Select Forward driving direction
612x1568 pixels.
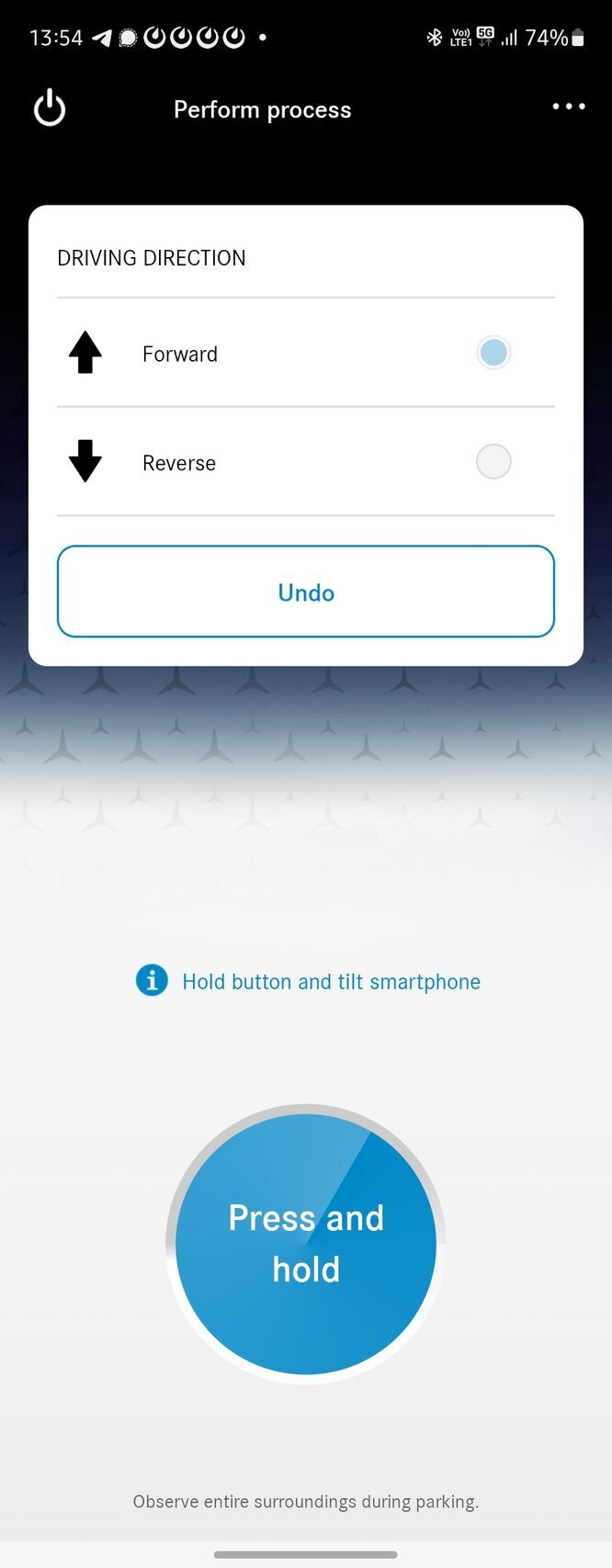(493, 353)
